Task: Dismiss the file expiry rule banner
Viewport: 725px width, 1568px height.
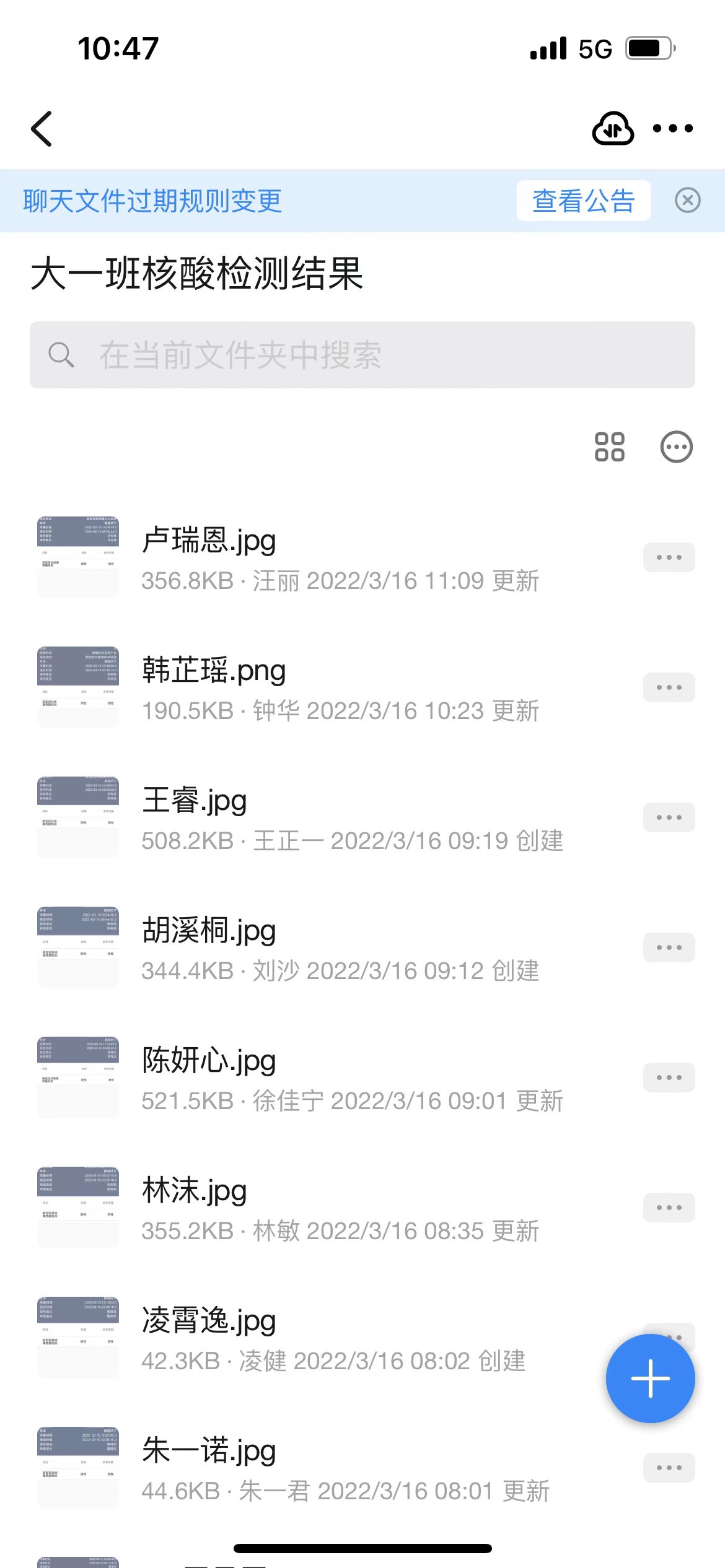Action: [x=687, y=201]
